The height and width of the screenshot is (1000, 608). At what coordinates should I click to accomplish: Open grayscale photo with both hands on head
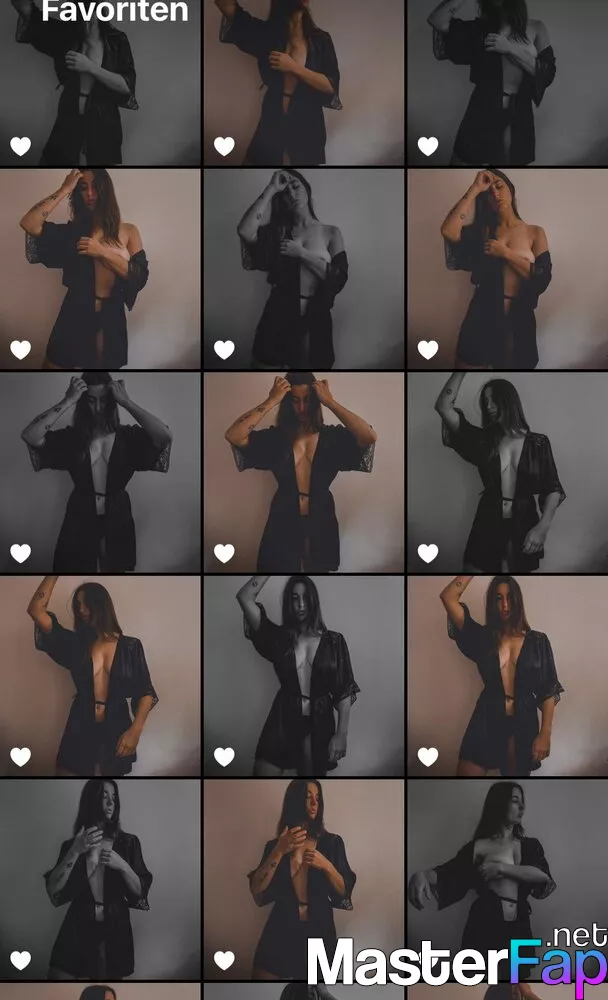pyautogui.click(x=100, y=472)
